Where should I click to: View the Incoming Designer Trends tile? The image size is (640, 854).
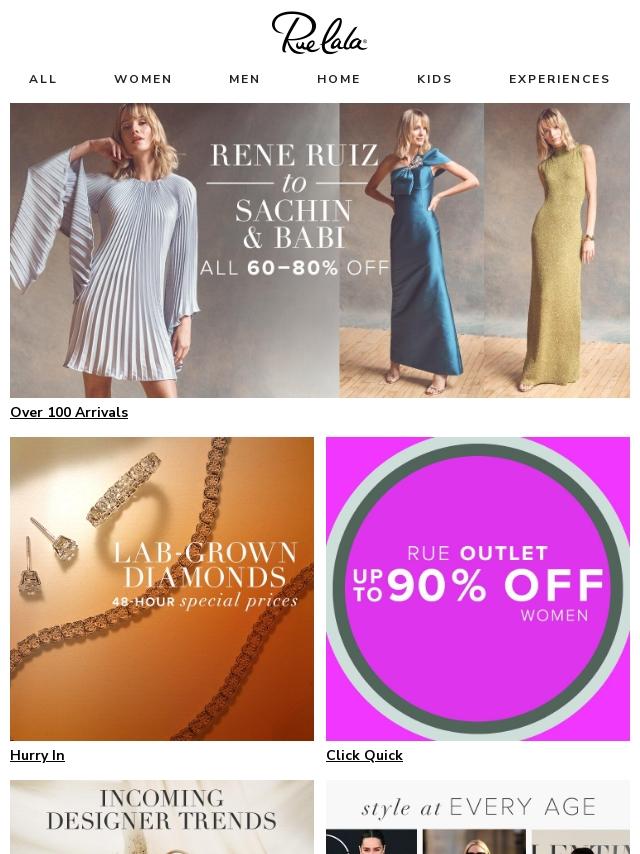point(162,817)
